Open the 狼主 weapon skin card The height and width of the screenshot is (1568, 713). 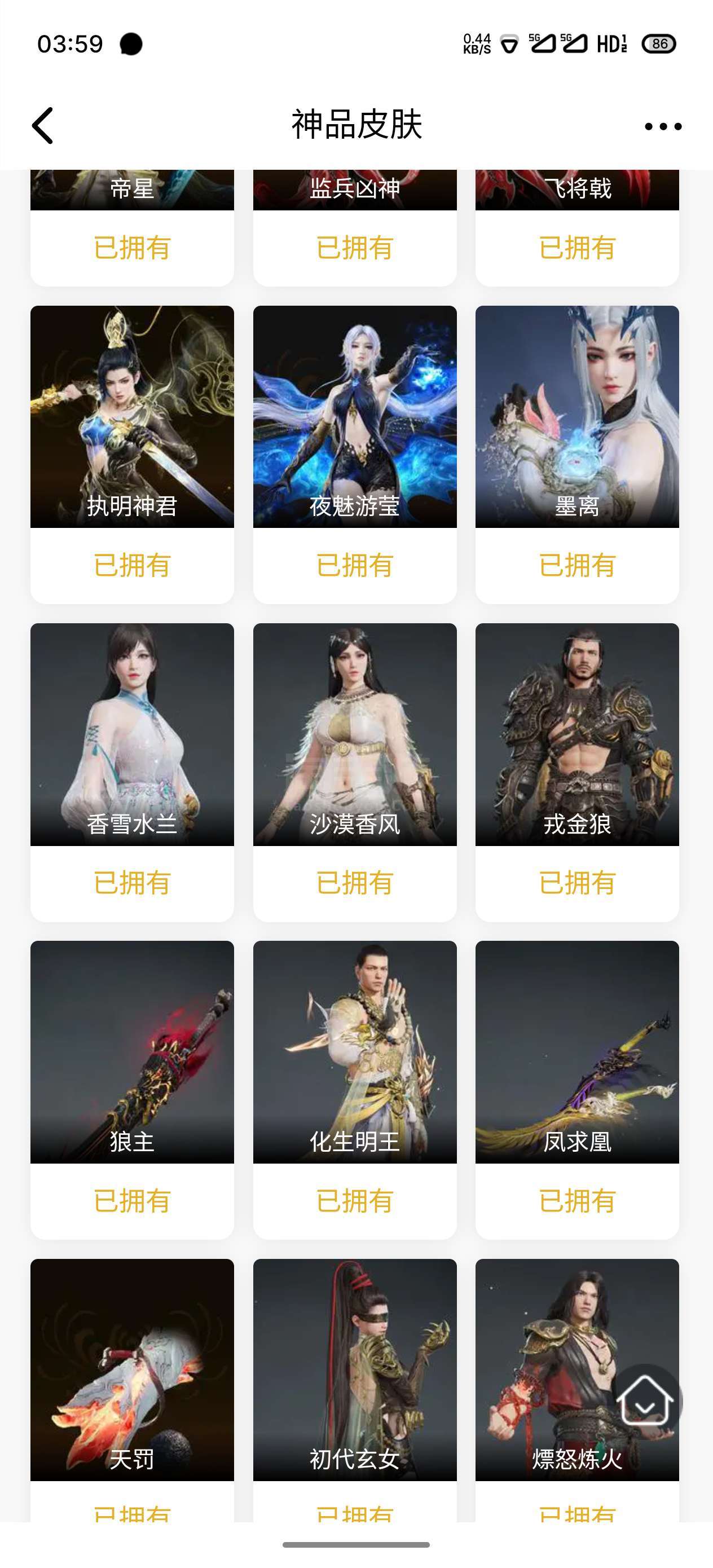tap(132, 1090)
